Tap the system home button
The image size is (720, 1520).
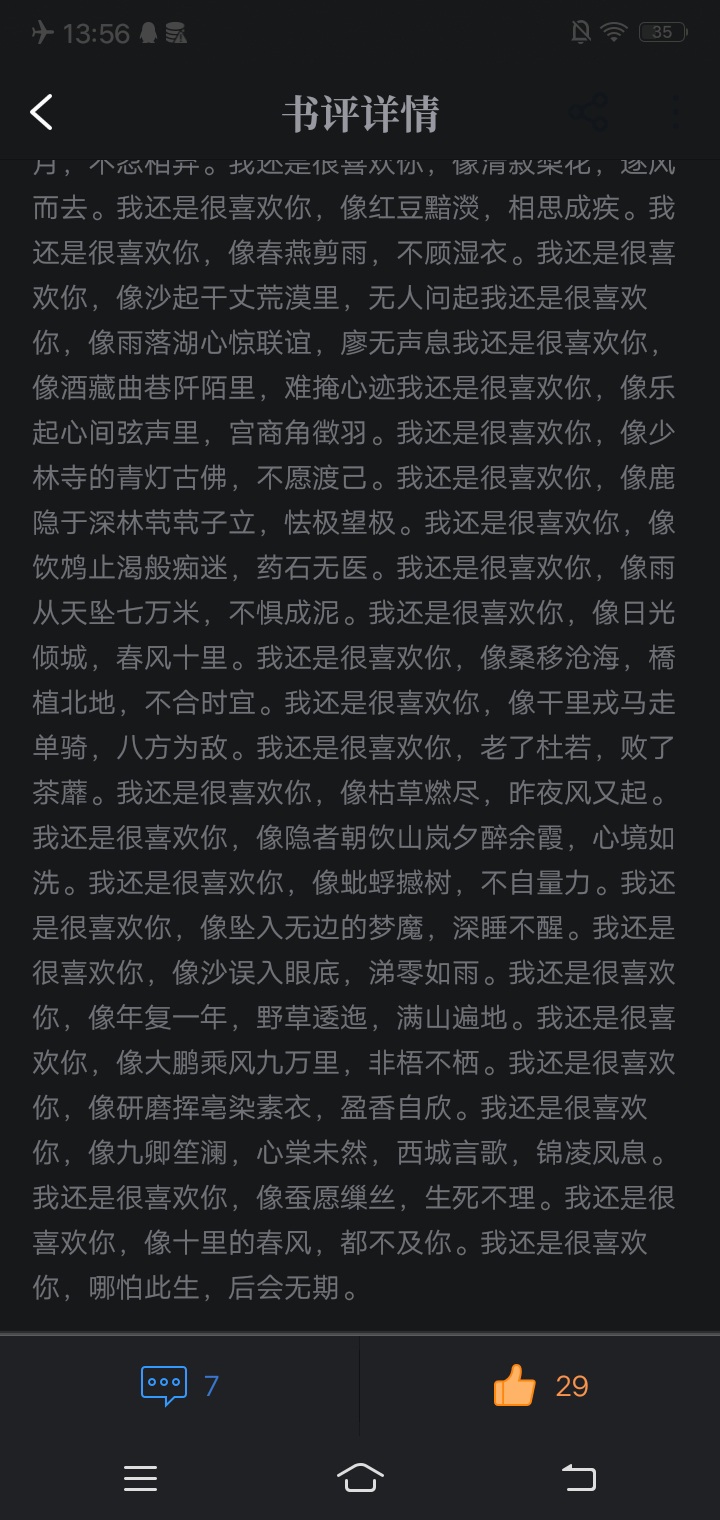pyautogui.click(x=360, y=1477)
